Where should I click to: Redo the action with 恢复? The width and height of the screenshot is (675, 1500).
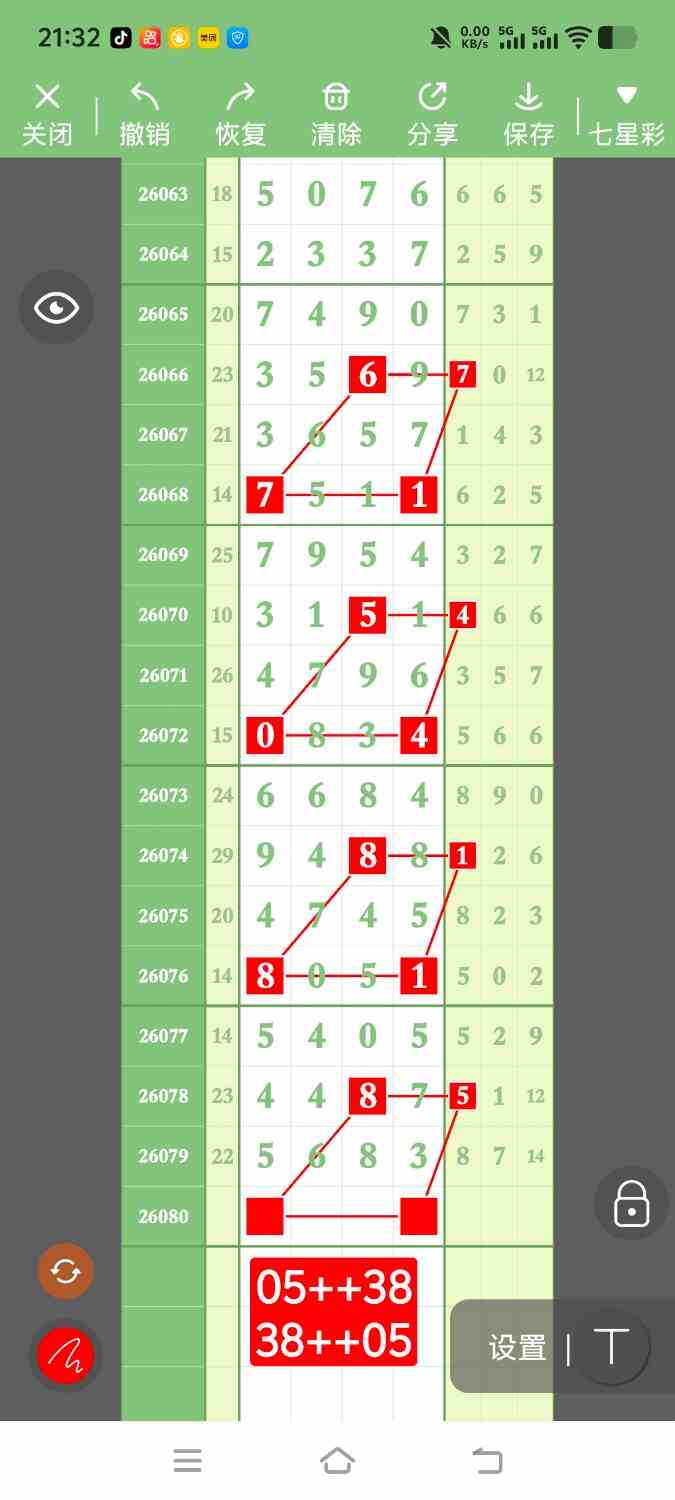(241, 115)
